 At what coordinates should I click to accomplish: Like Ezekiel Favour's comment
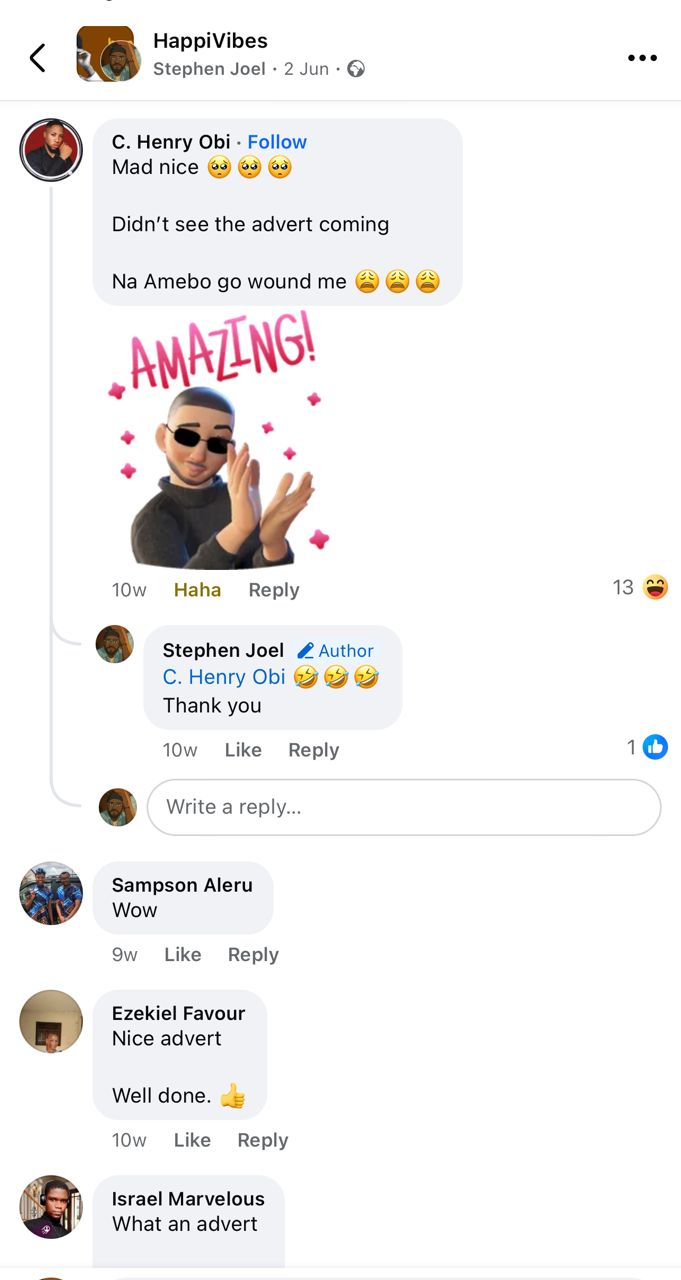pos(192,1140)
